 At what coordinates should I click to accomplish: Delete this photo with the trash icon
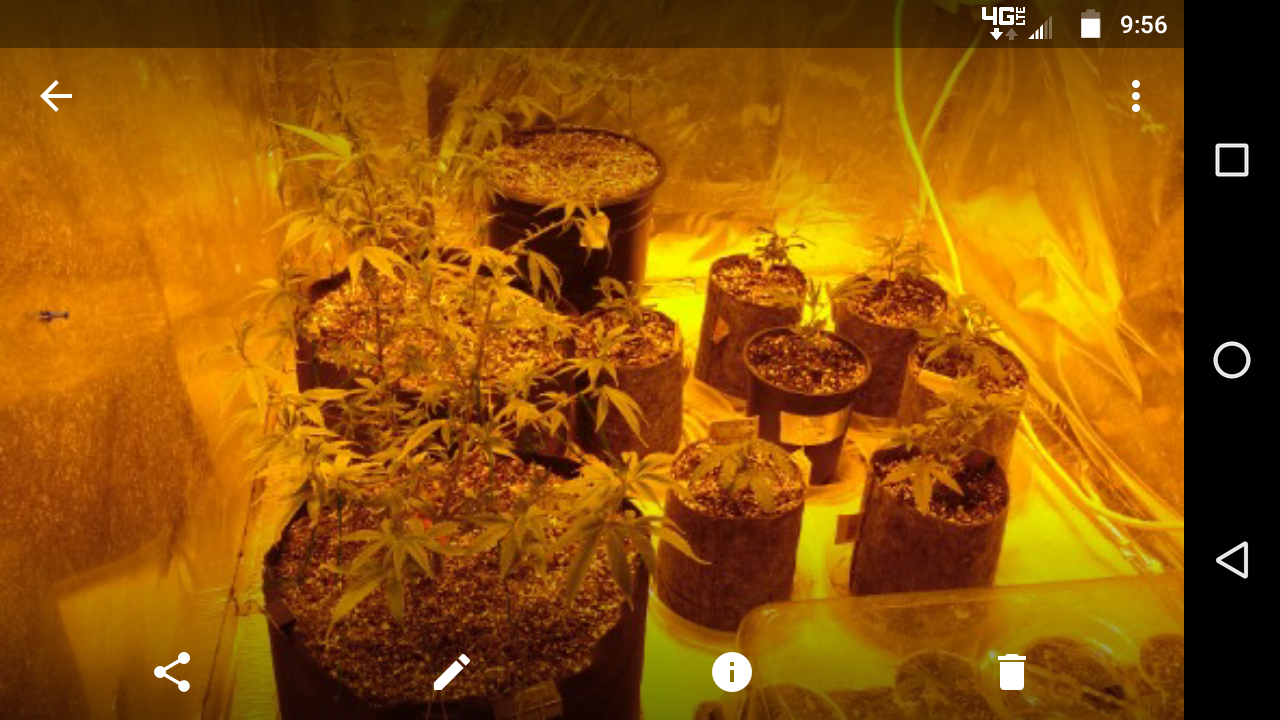point(1012,672)
